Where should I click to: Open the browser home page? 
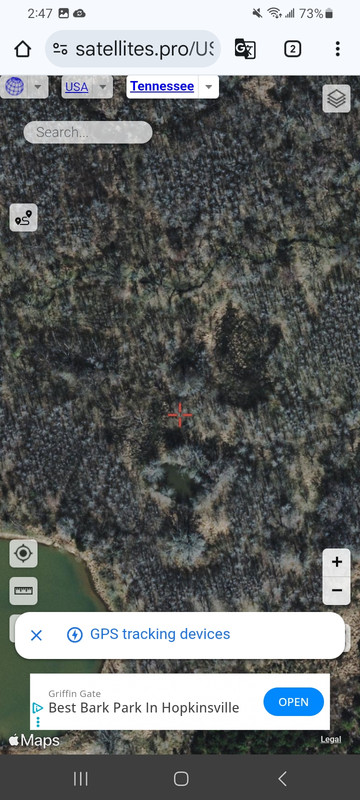22,49
